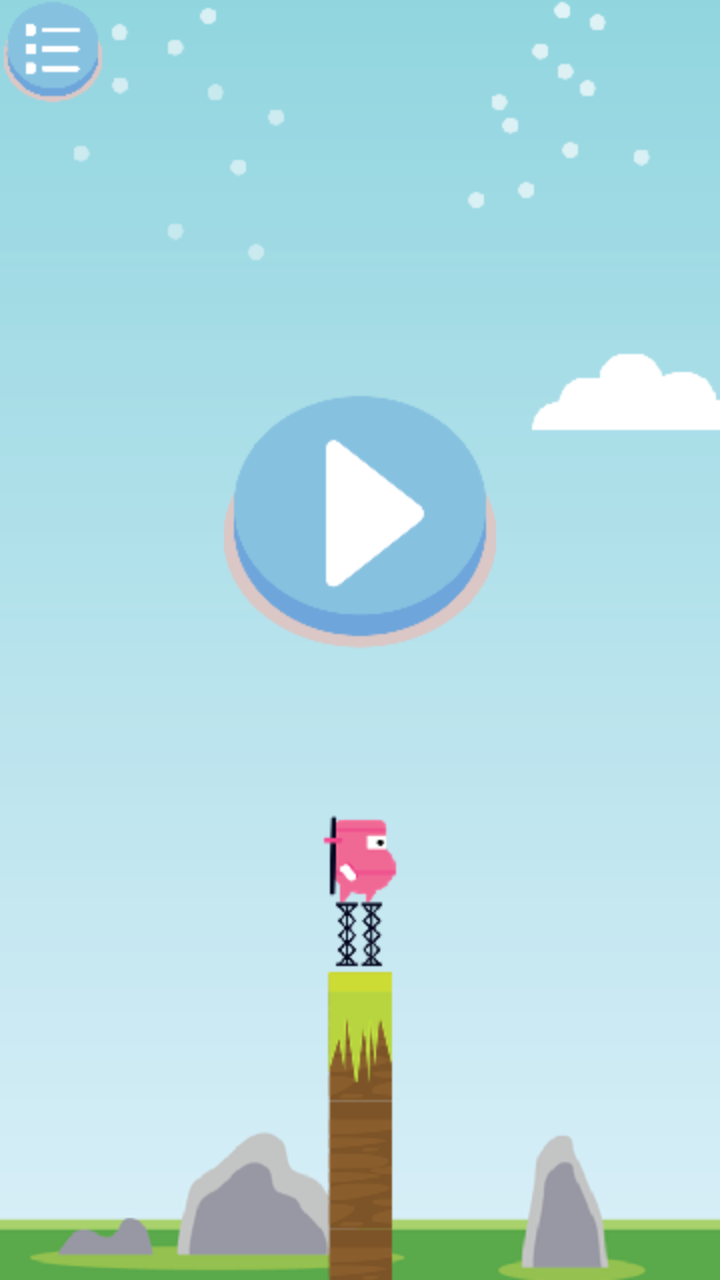Open the list menu icon
Viewport: 720px width, 1280px height.
point(52,47)
